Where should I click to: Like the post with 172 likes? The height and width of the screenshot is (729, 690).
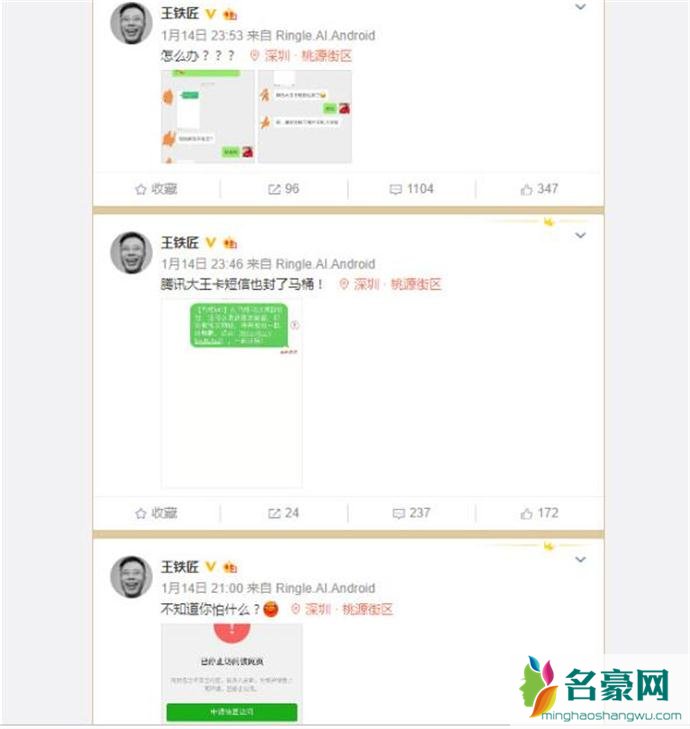(x=539, y=513)
